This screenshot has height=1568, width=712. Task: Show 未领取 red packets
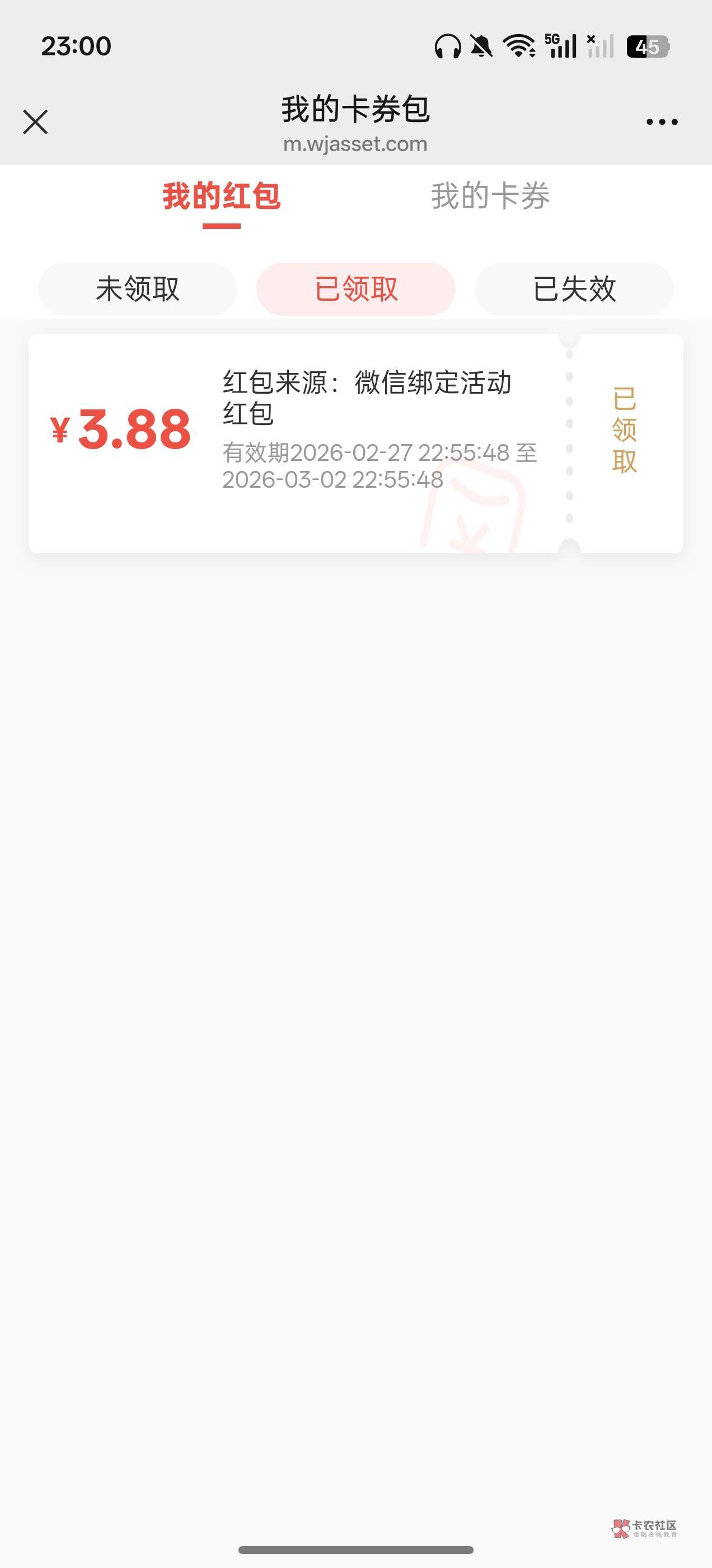coord(138,288)
